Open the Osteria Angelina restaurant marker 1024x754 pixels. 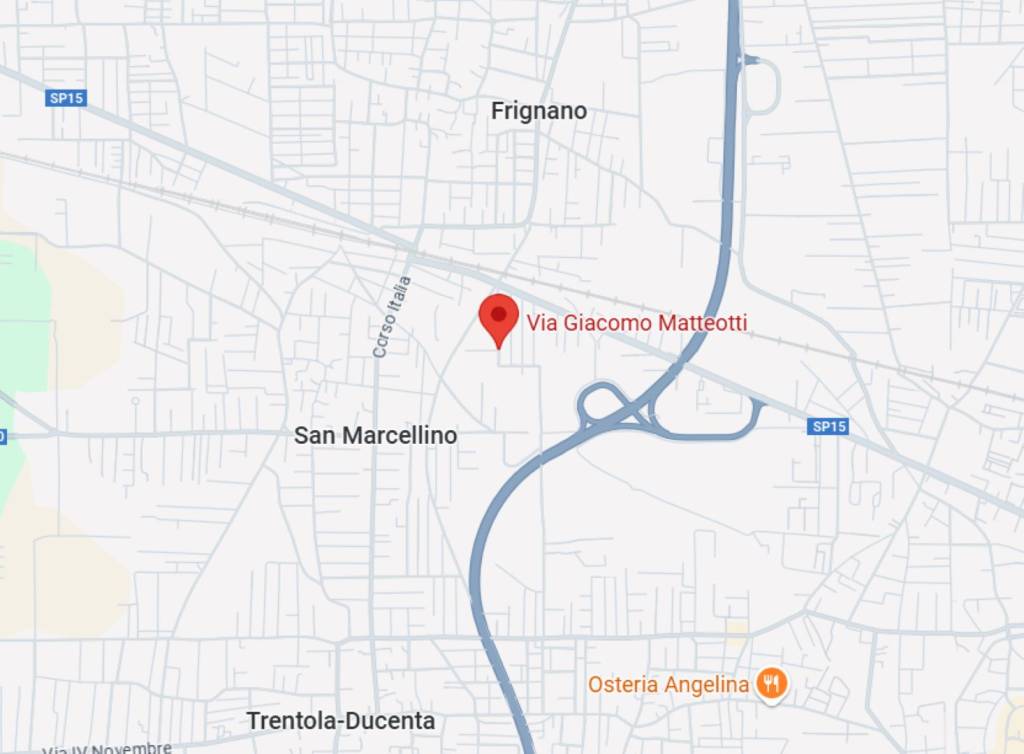[x=771, y=684]
